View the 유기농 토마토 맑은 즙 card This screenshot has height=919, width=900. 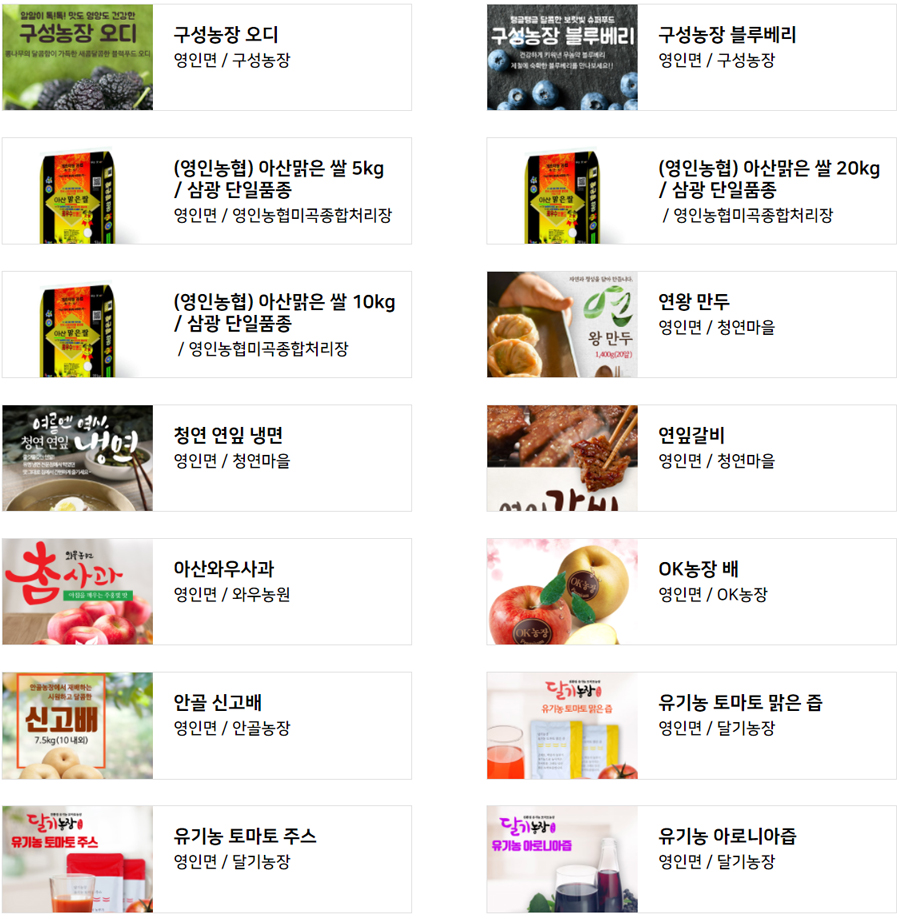tap(690, 725)
